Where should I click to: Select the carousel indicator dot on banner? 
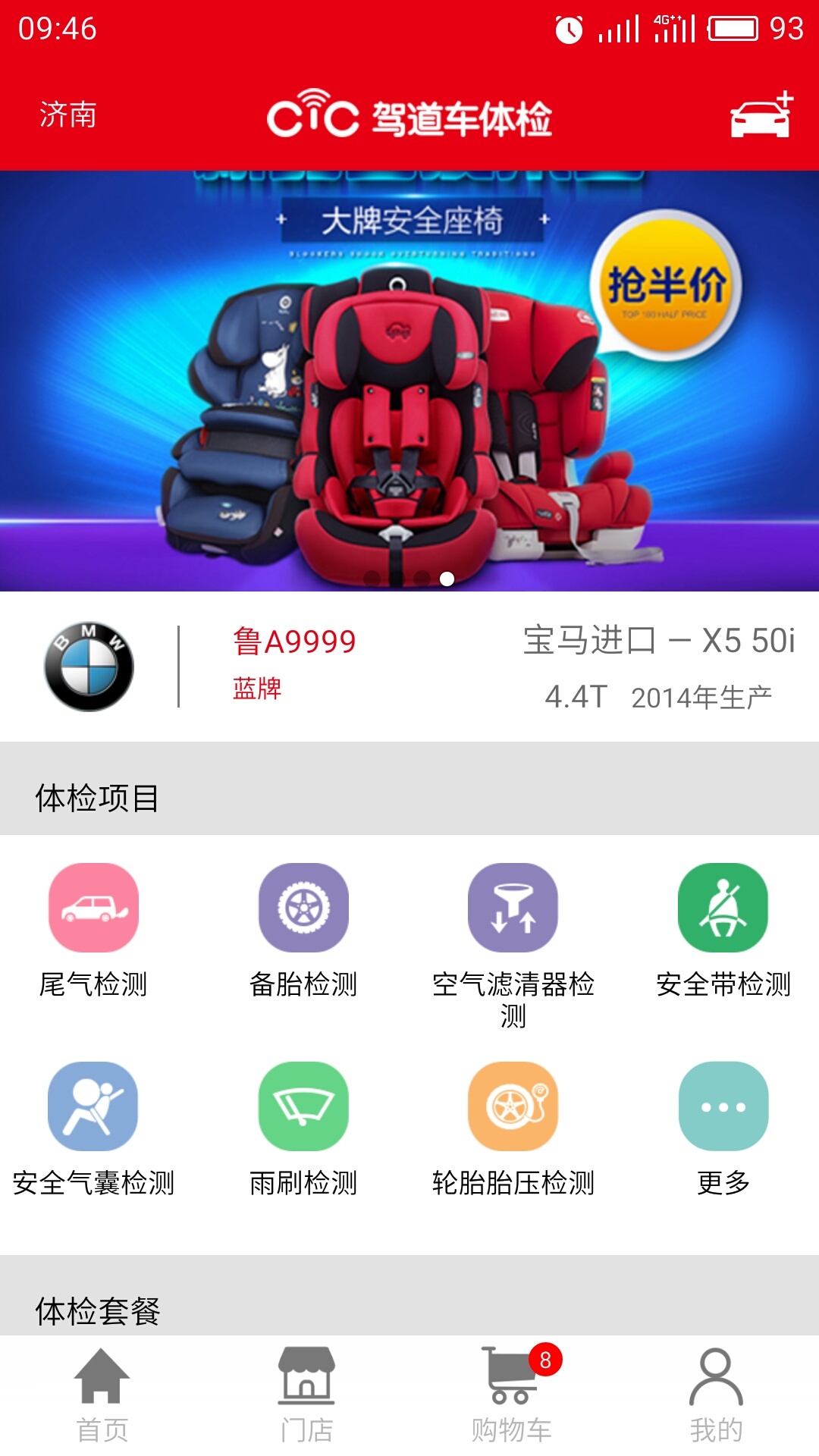coord(449,578)
